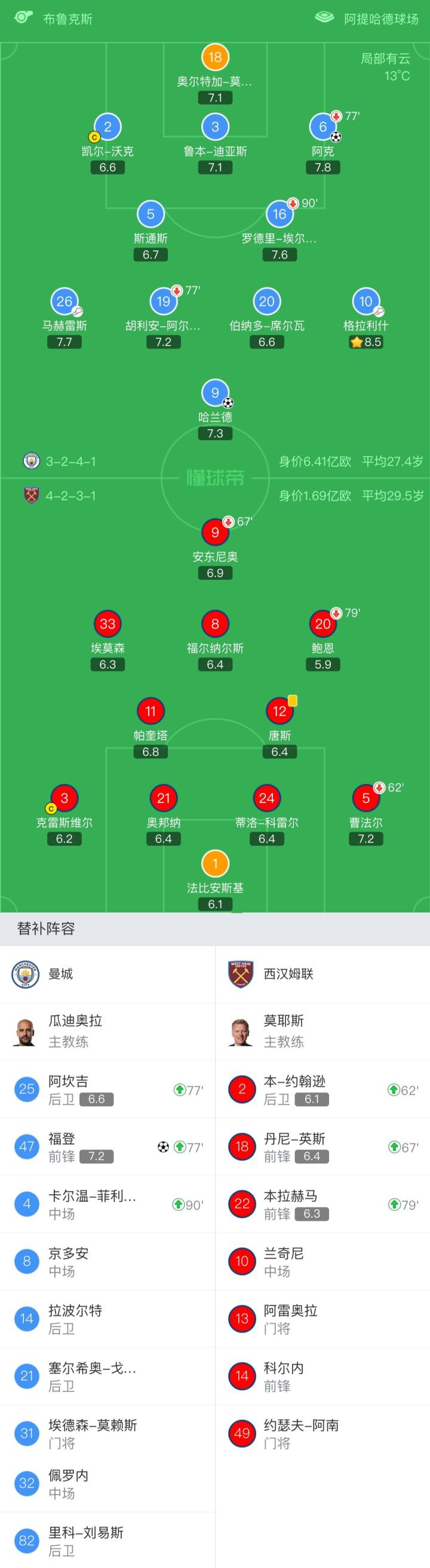Open substitute 福登's row
Screen dimensions: 430x1568
point(107,1147)
